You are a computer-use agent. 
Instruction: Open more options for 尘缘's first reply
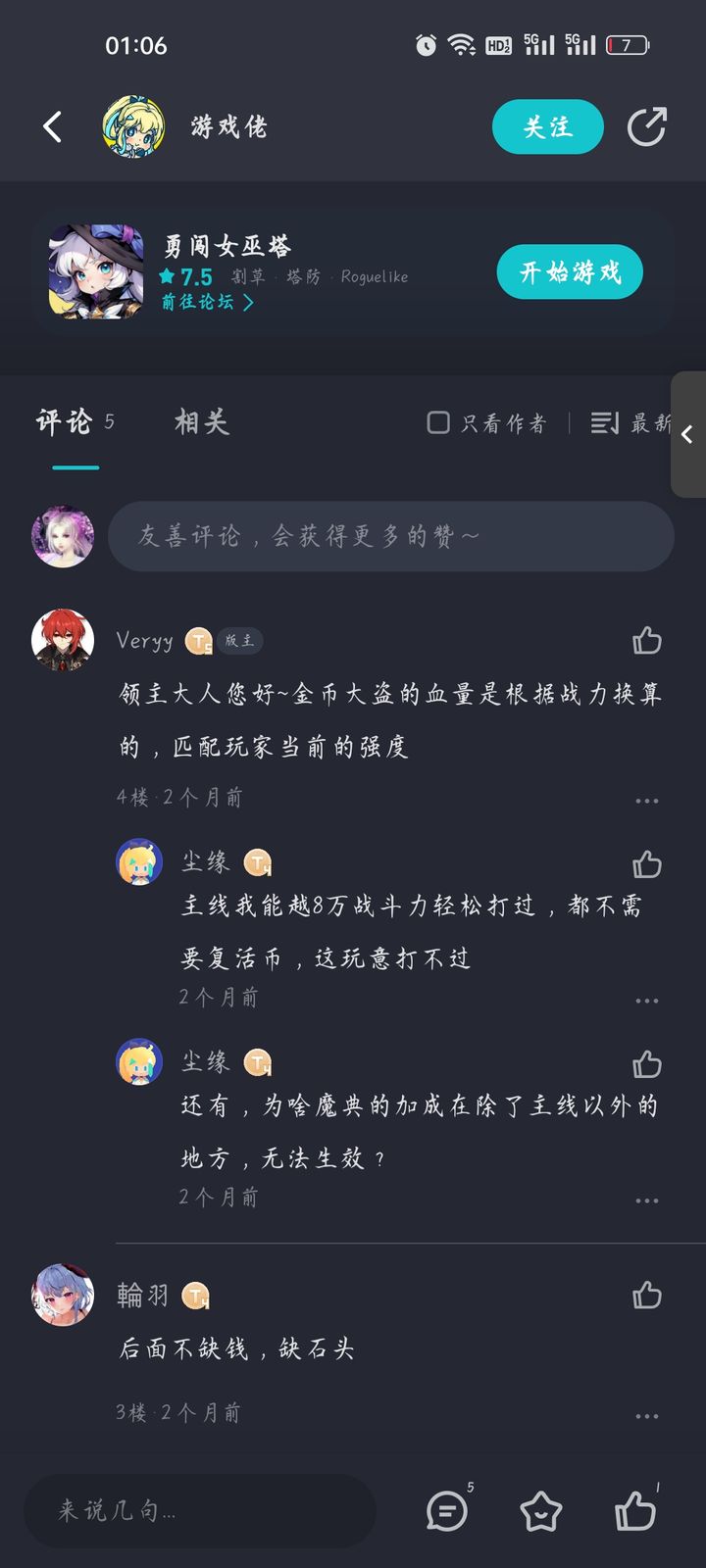[647, 1000]
